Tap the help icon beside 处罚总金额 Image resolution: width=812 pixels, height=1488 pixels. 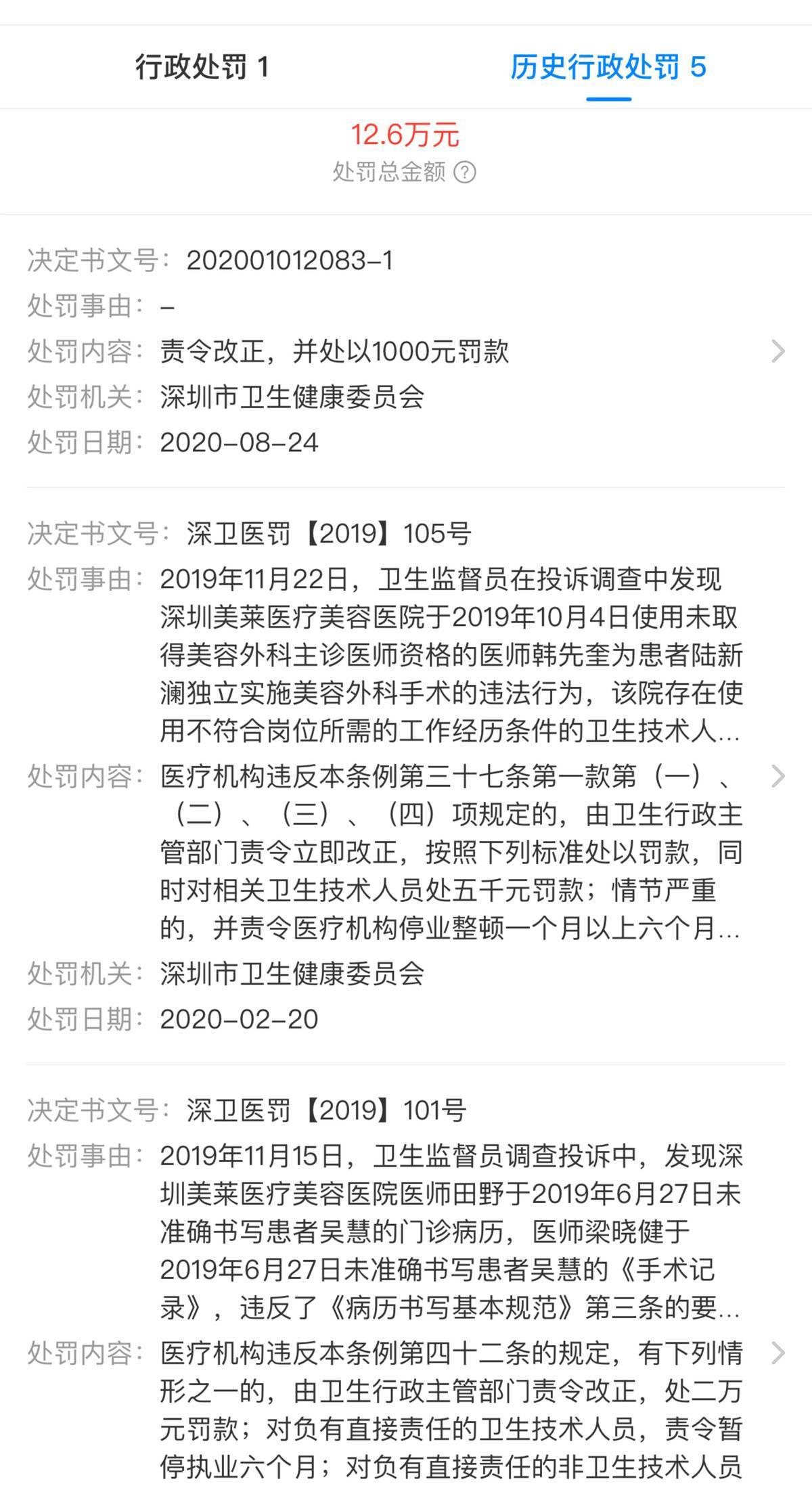tap(464, 173)
